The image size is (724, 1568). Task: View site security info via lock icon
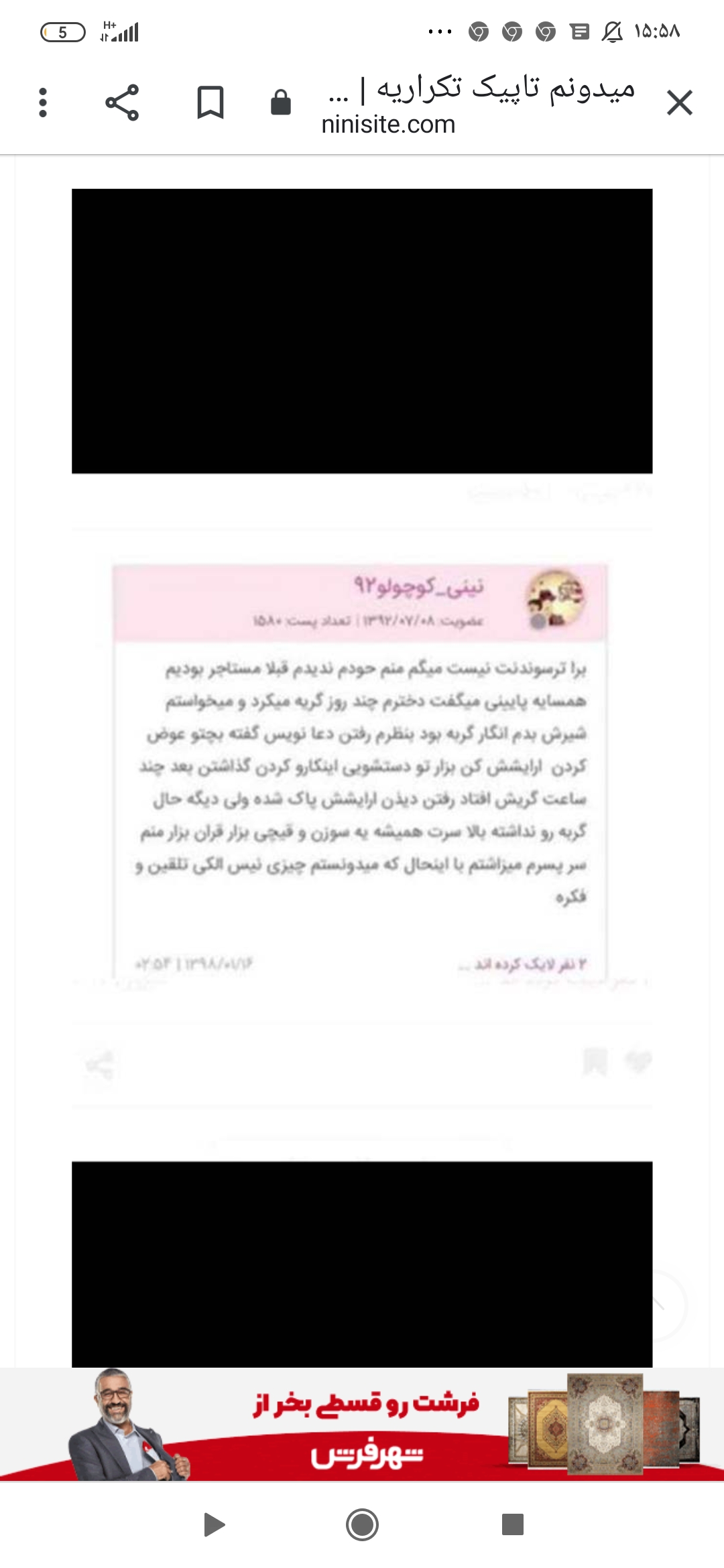pos(280,103)
